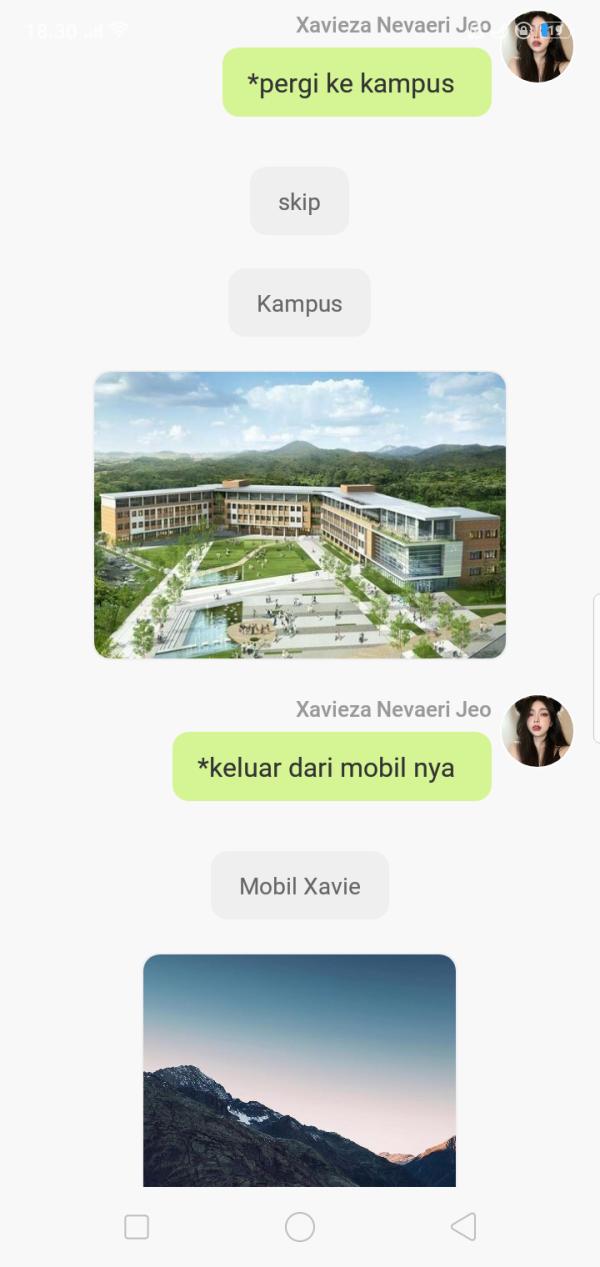
Task: View avatar beside "*keluar dari mobil nya" message
Action: tap(537, 731)
